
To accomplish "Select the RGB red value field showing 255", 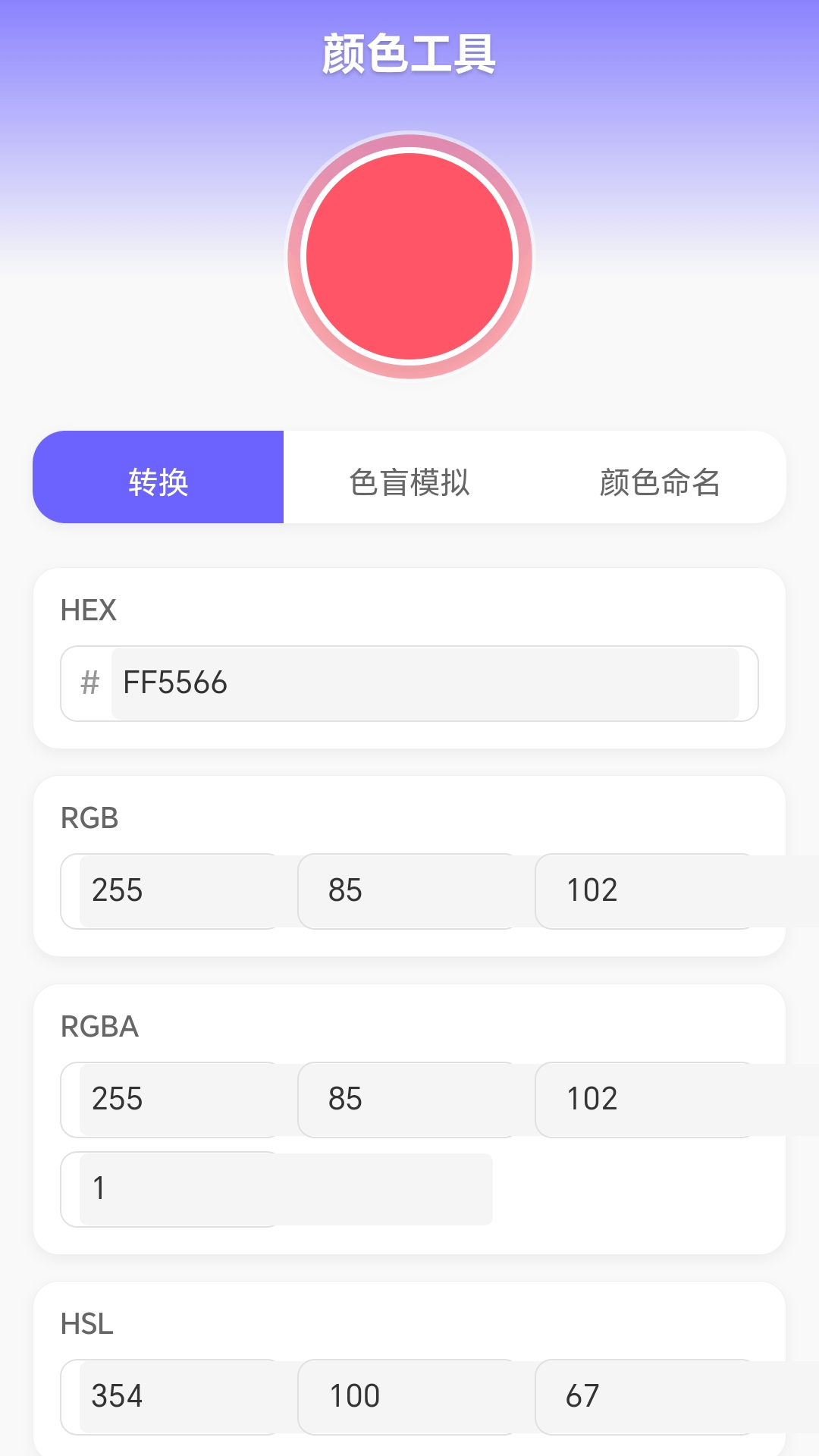I will pyautogui.click(x=173, y=890).
